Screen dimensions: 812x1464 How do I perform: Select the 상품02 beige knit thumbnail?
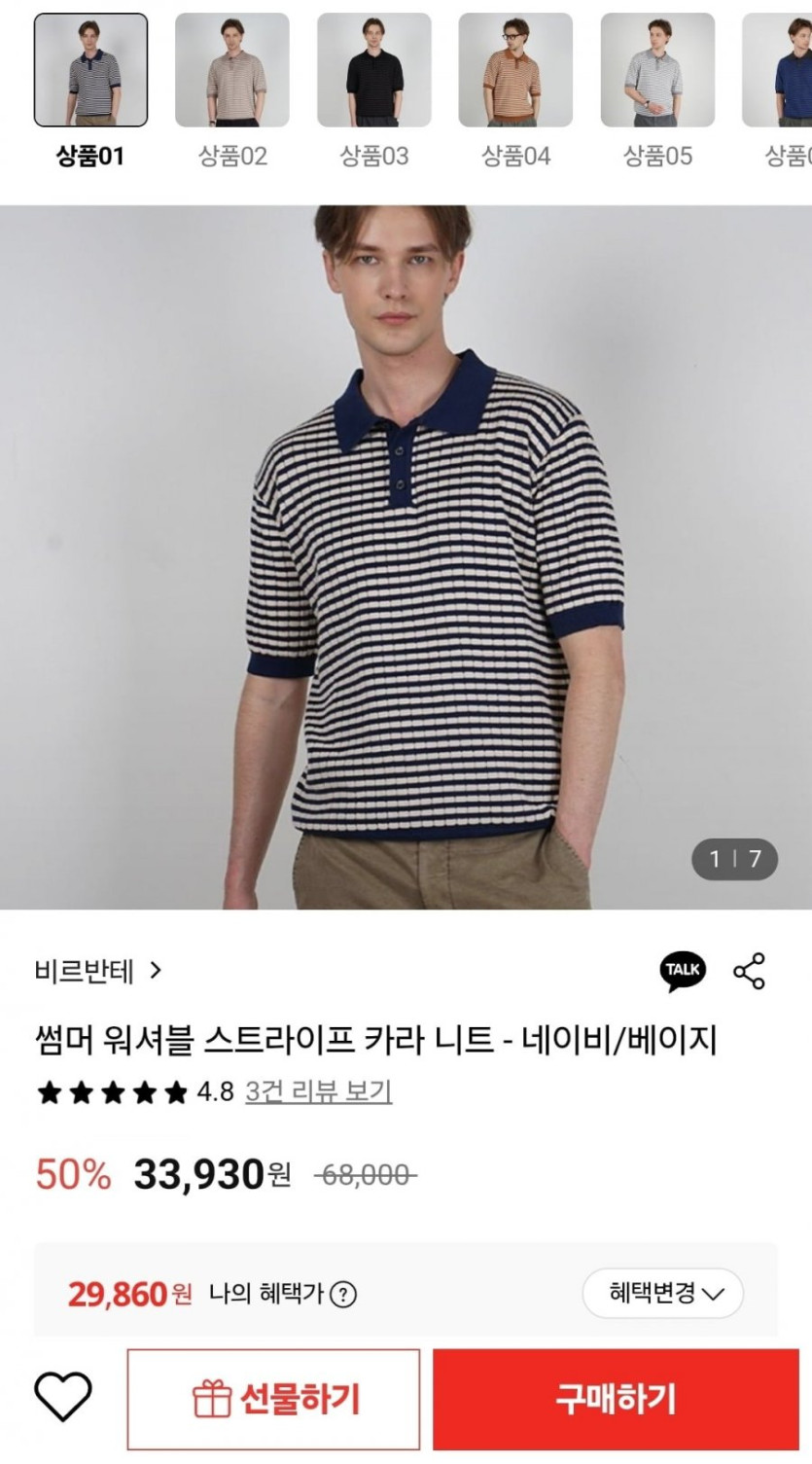click(x=231, y=70)
